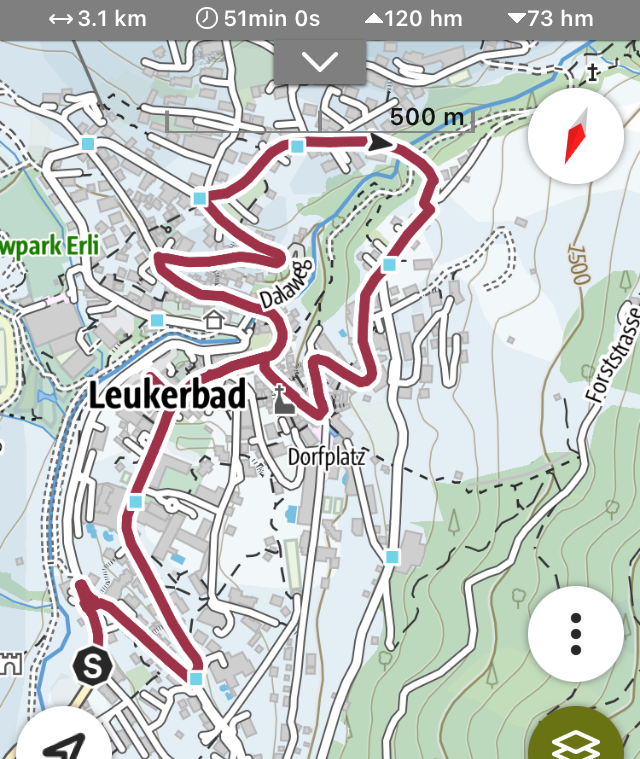Expand the route details chevron
Viewport: 640px width, 759px height.
pos(320,62)
